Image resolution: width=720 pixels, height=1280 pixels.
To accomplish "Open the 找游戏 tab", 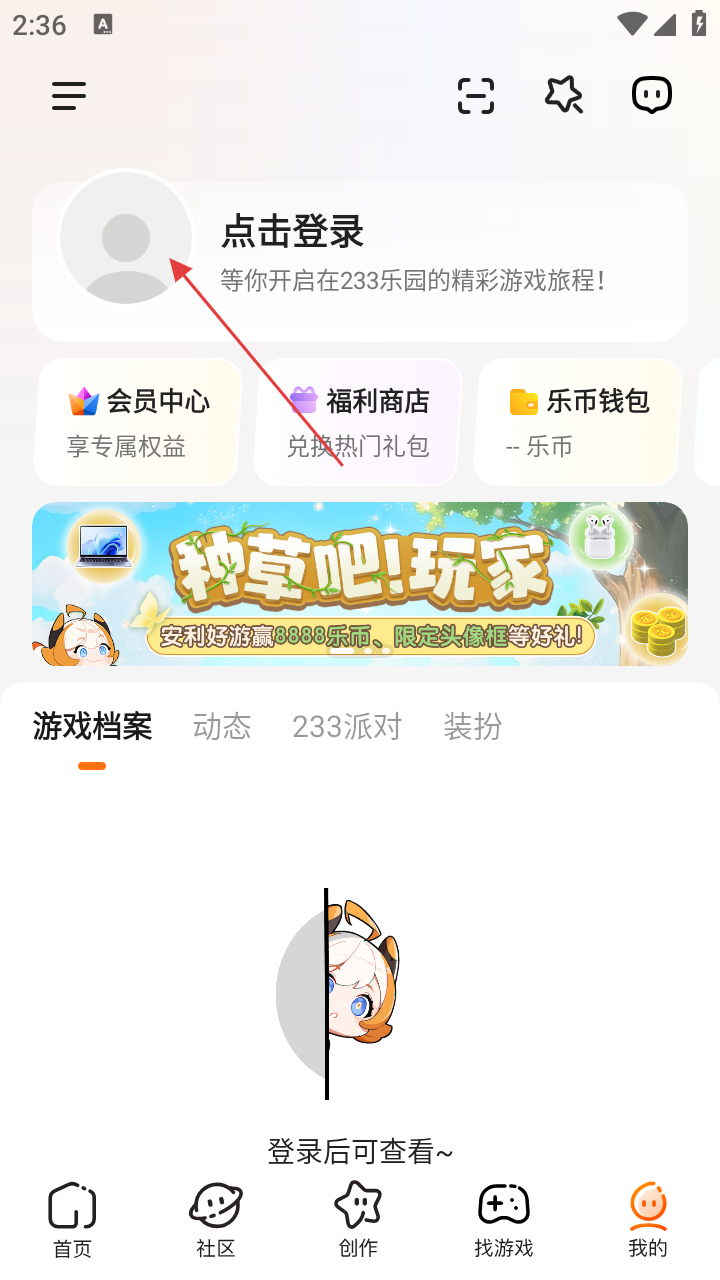I will coord(503,1220).
